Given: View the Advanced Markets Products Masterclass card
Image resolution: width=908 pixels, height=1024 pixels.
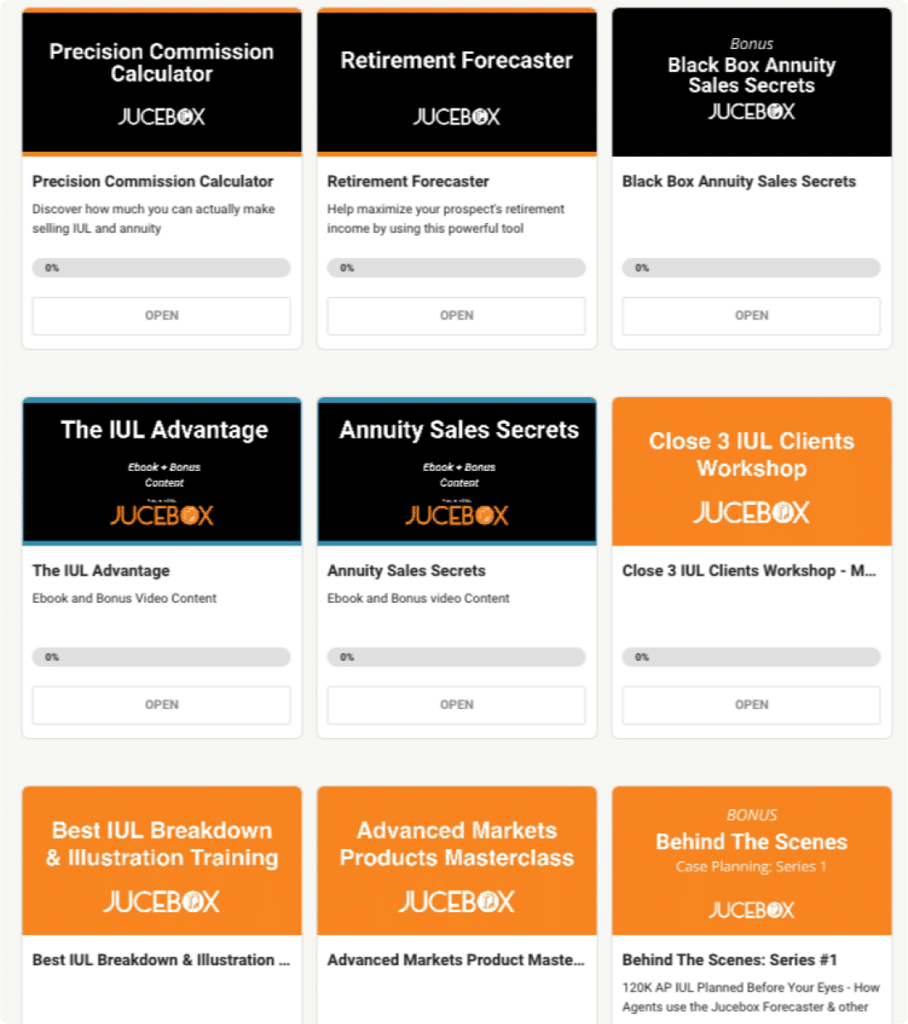Looking at the screenshot, I should (x=456, y=860).
